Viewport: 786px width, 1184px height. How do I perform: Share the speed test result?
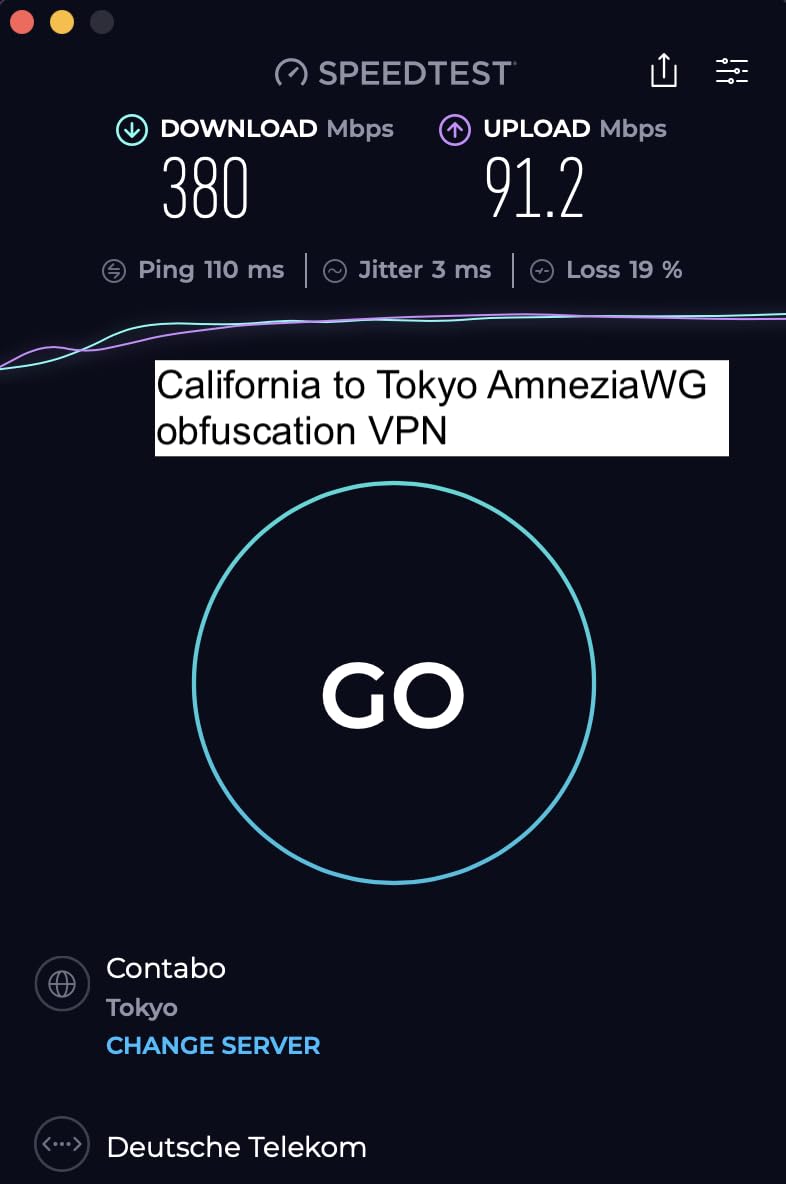tap(663, 71)
